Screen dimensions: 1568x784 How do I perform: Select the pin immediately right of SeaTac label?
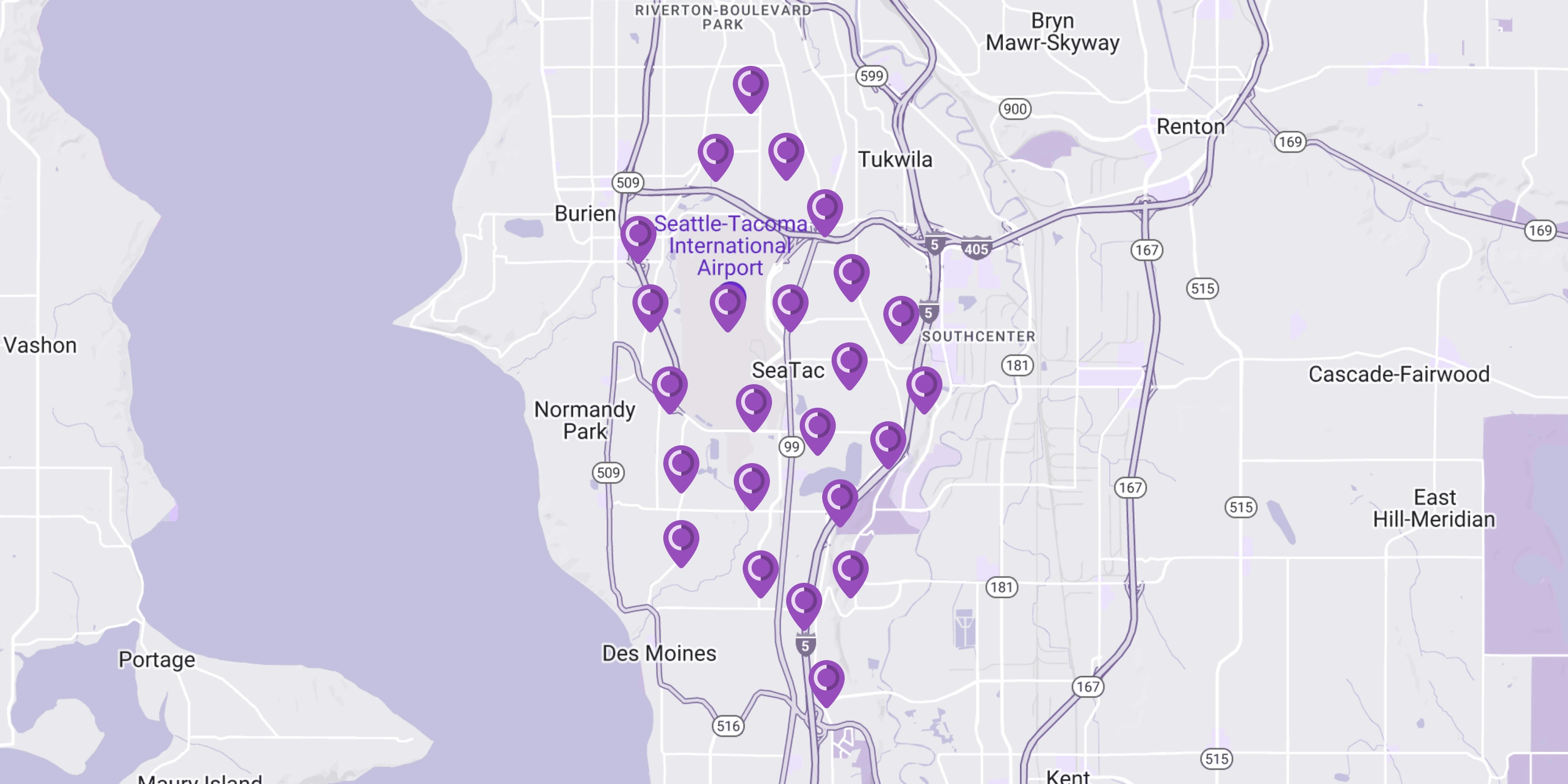(x=849, y=364)
